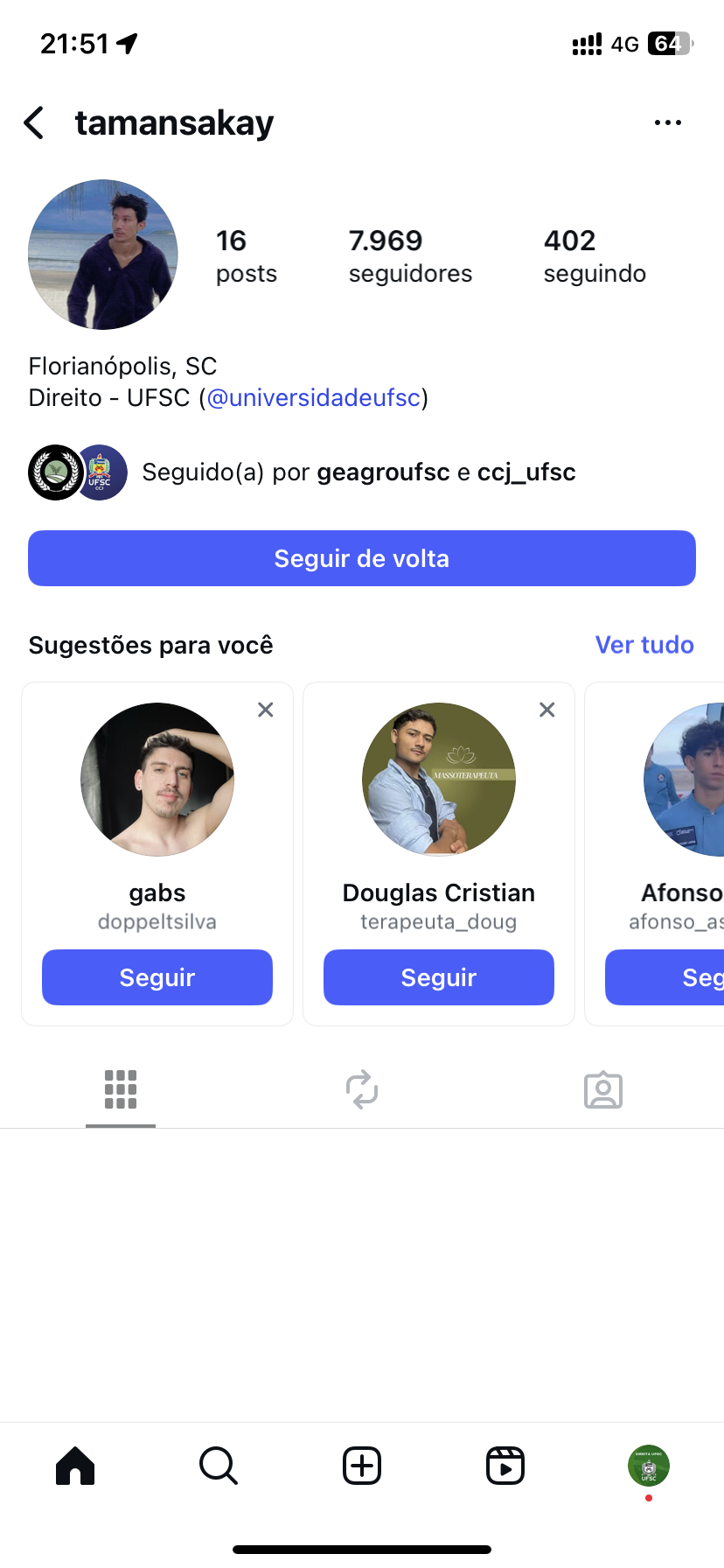Tap the Seguir de volta button
724x1568 pixels.
[x=362, y=558]
